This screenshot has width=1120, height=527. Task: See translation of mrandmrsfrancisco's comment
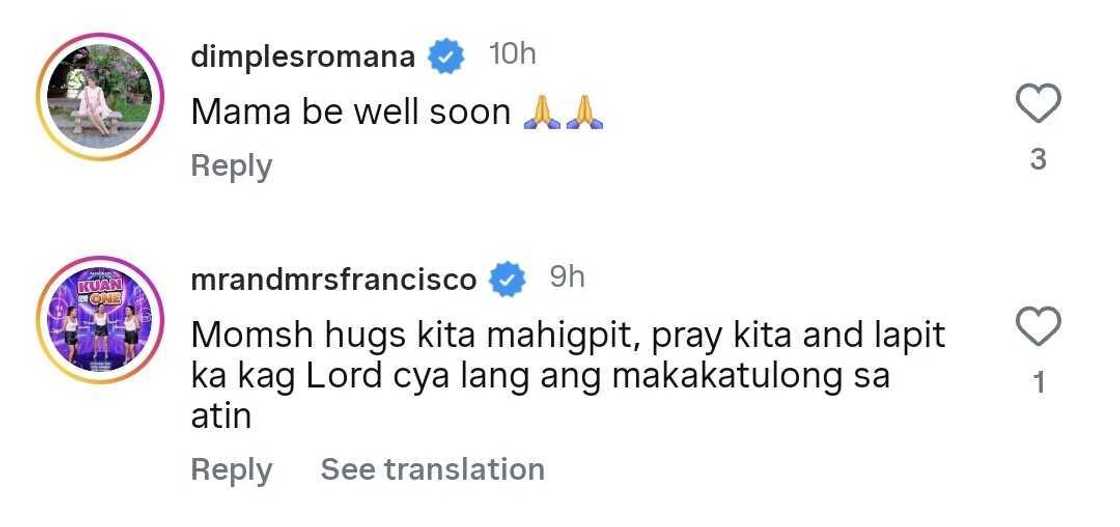[x=432, y=469]
